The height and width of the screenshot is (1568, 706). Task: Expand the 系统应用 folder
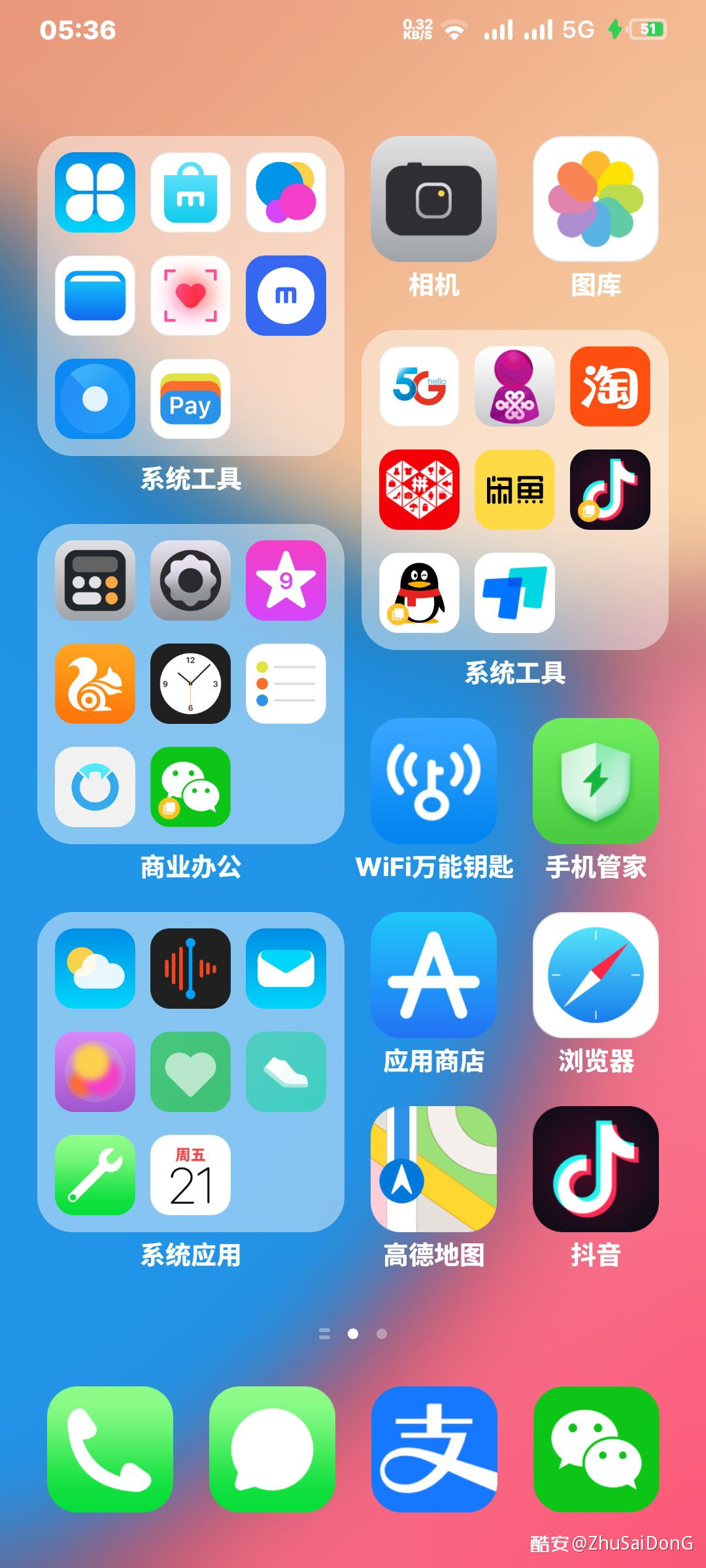[x=191, y=1071]
